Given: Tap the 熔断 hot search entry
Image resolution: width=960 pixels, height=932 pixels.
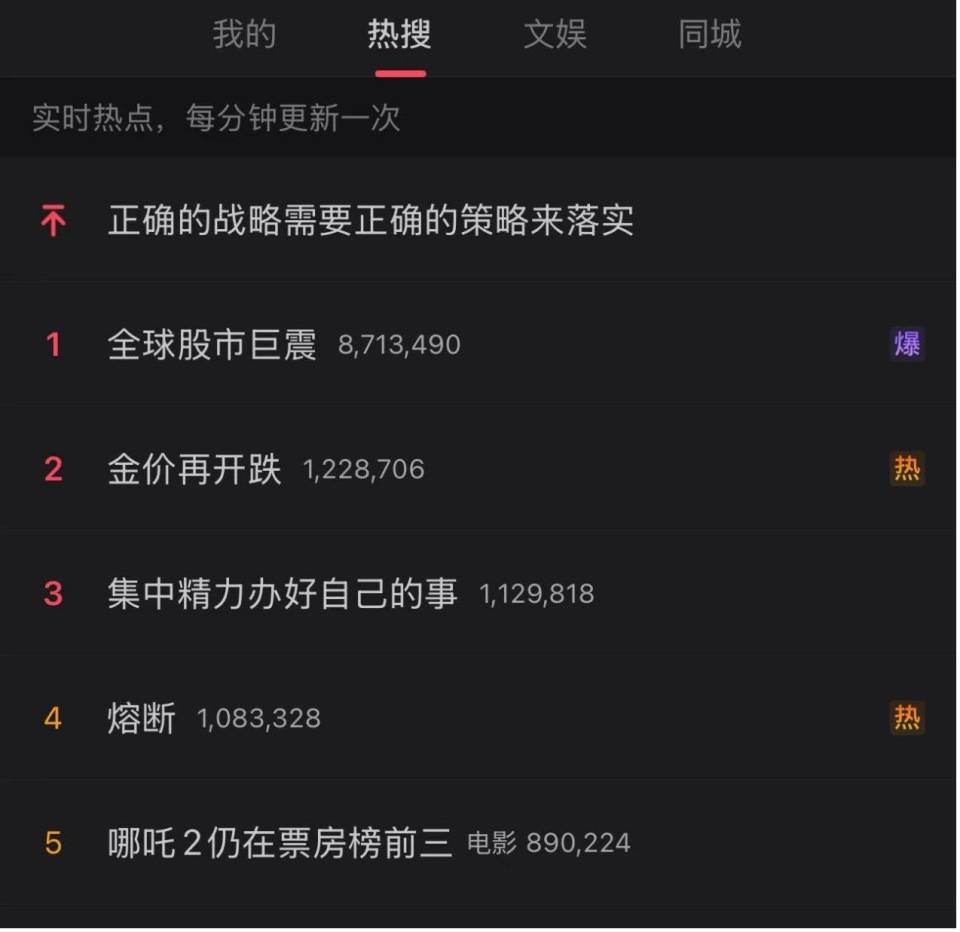Looking at the screenshot, I should pos(142,718).
